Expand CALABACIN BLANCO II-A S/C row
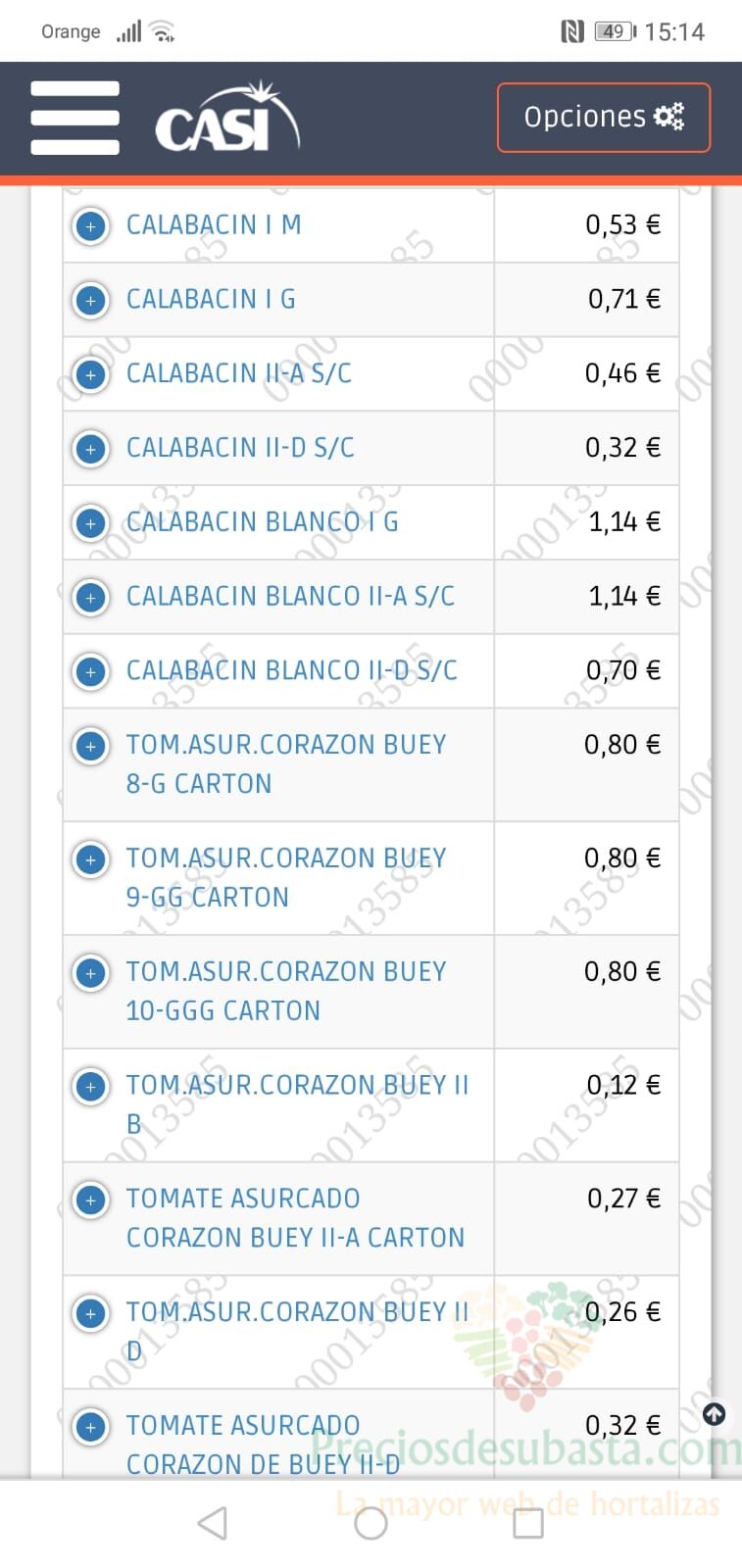Viewport: 742px width, 1568px height. coord(91,597)
